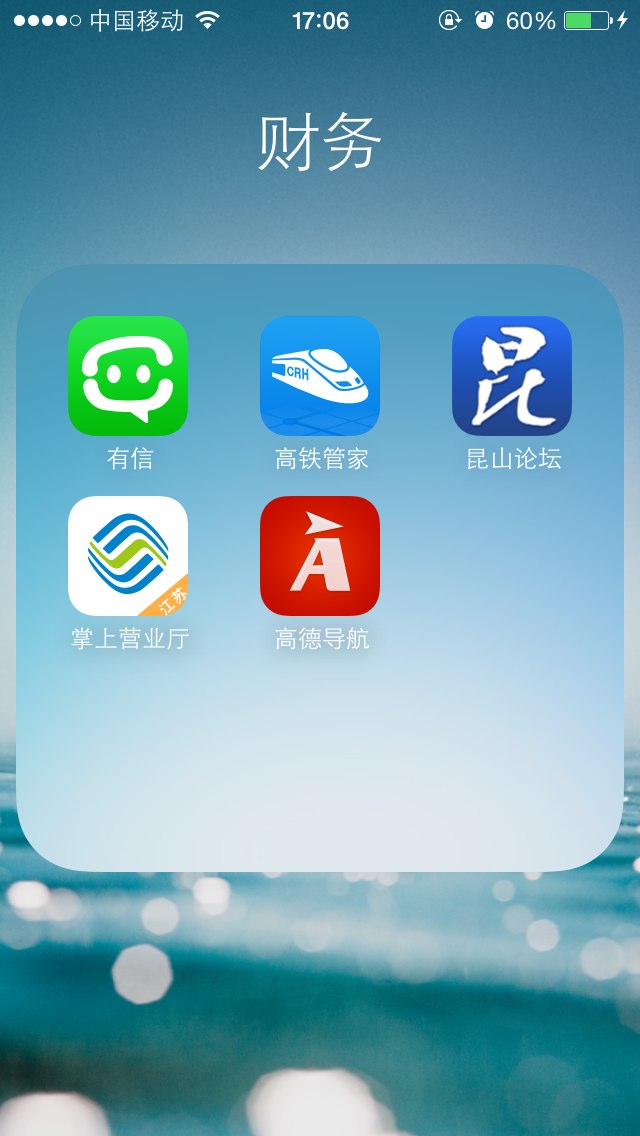Launch the 高铁管家 app
The image size is (640, 1136).
click(x=320, y=376)
